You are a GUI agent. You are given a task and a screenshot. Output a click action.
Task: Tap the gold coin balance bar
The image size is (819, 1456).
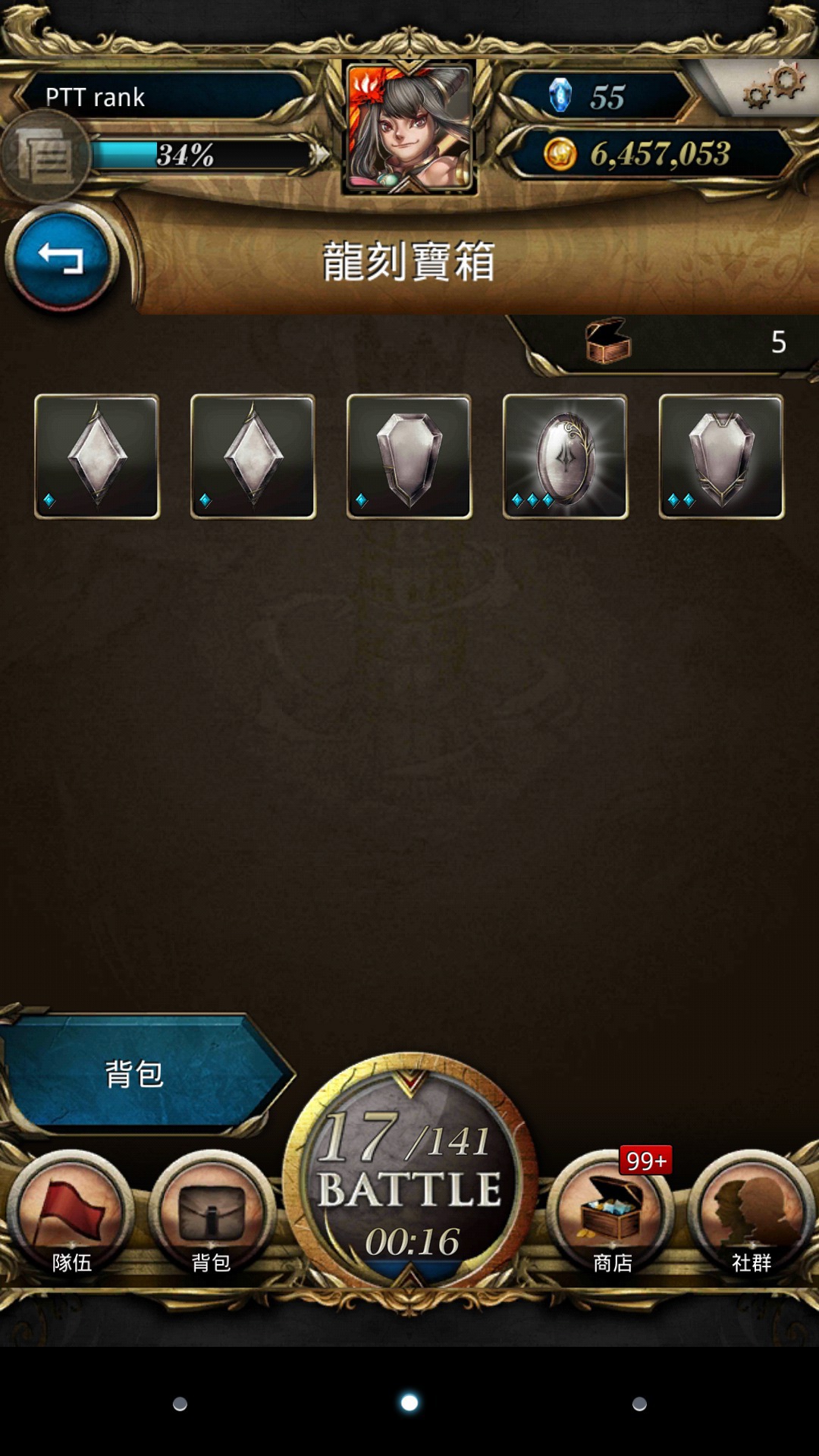point(652,154)
